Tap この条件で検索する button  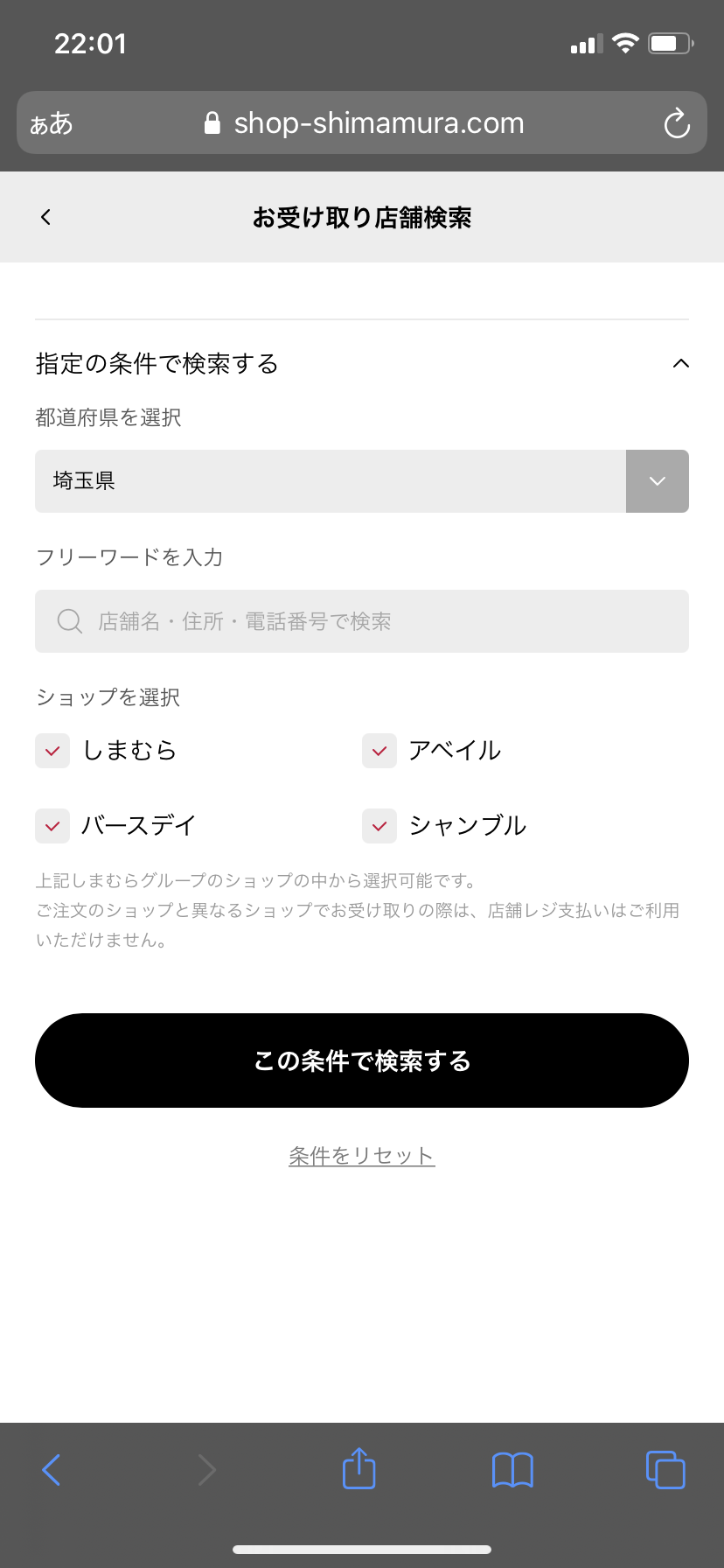point(362,1060)
